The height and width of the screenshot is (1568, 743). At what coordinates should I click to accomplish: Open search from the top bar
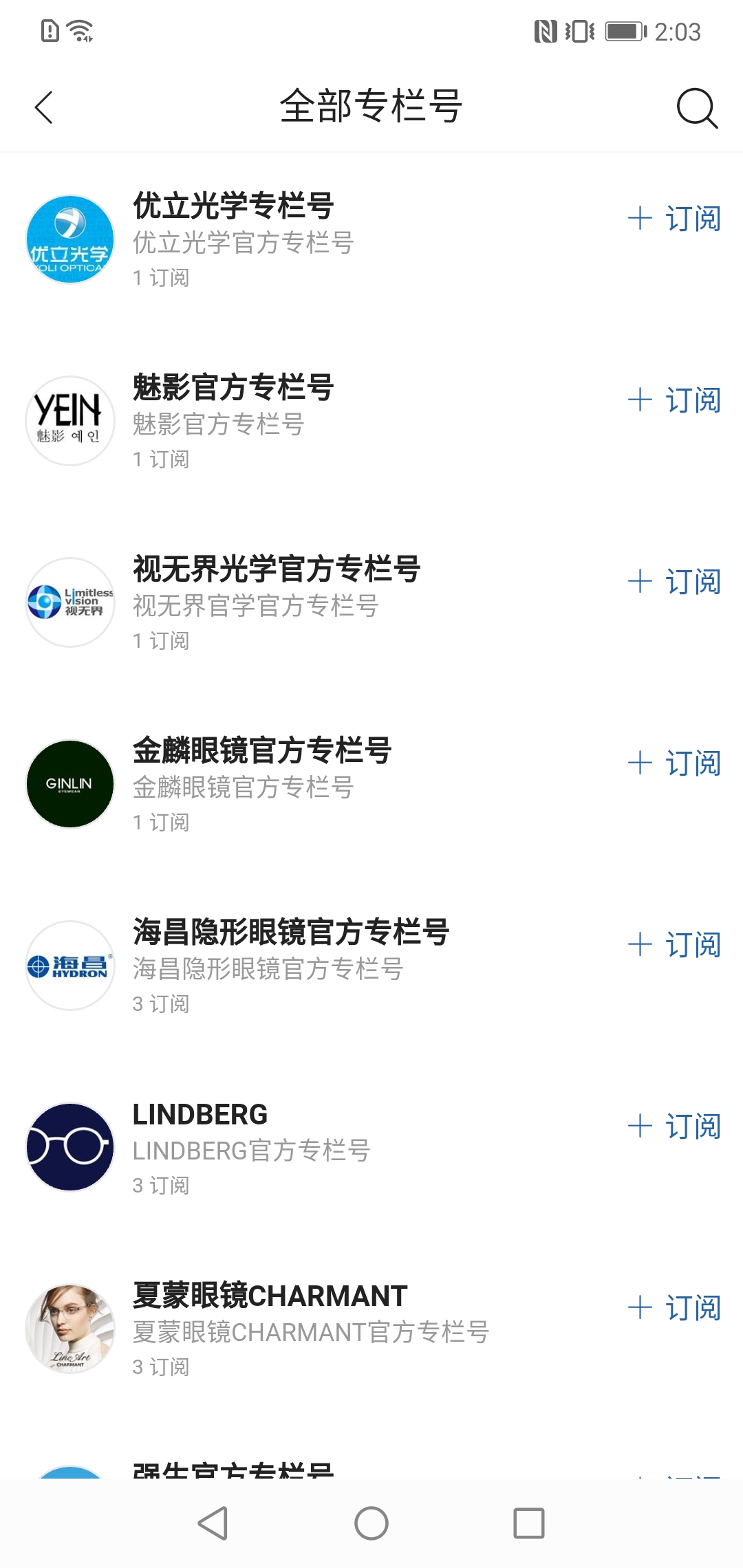[x=698, y=107]
